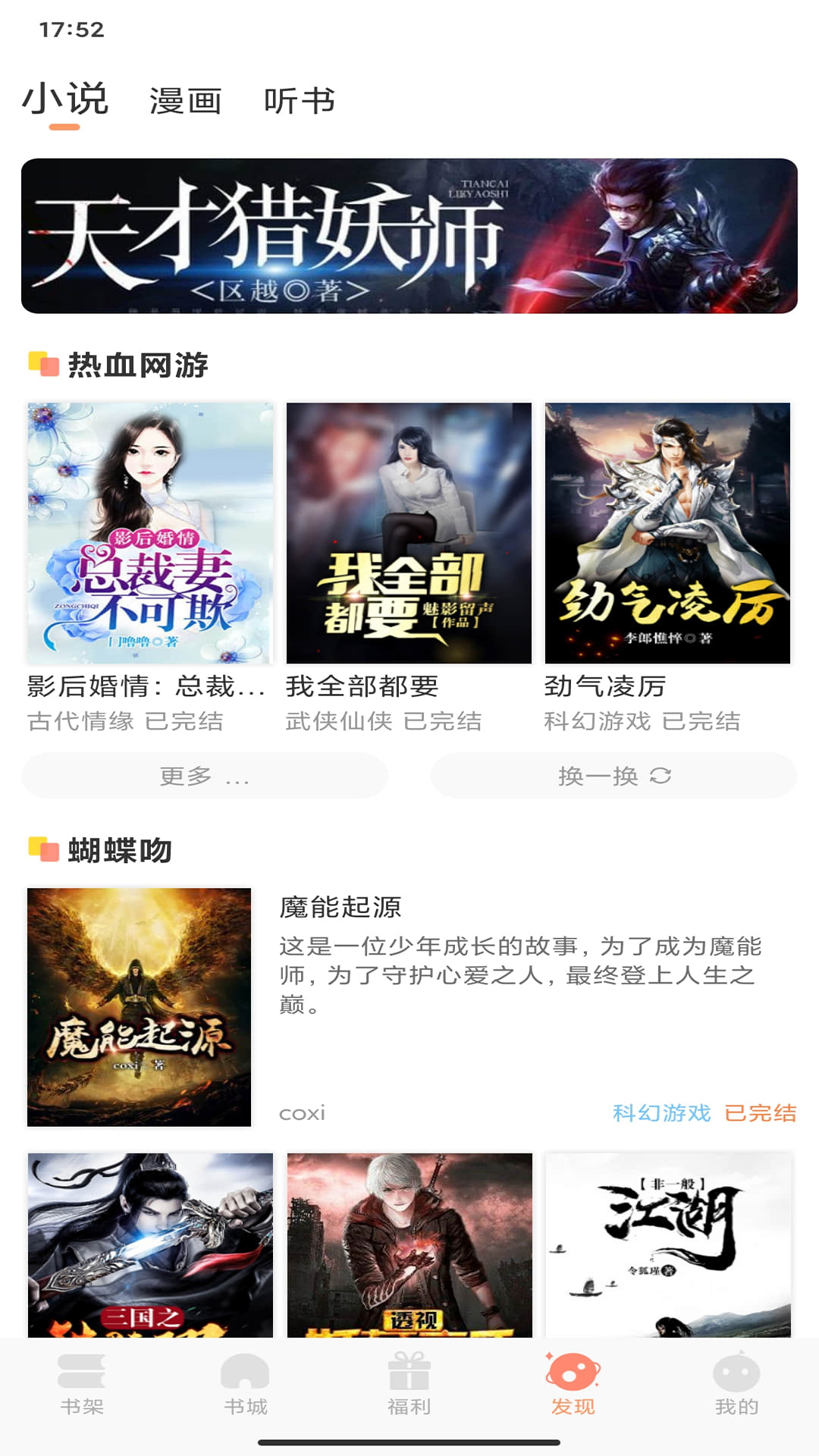Switch to the 漫画 comics tab

pyautogui.click(x=186, y=99)
